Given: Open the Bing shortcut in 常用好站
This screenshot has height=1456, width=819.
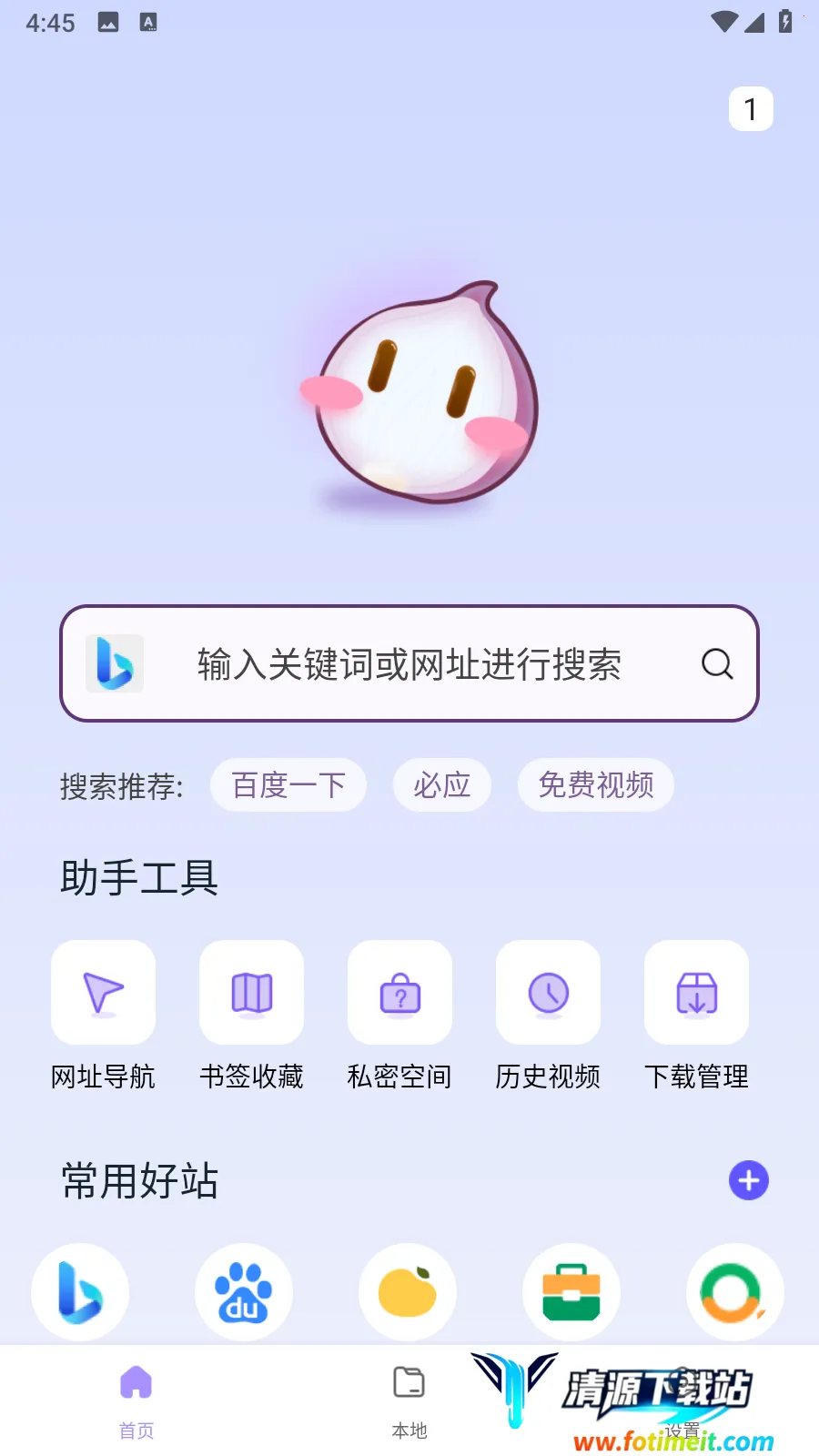Looking at the screenshot, I should pyautogui.click(x=80, y=1292).
